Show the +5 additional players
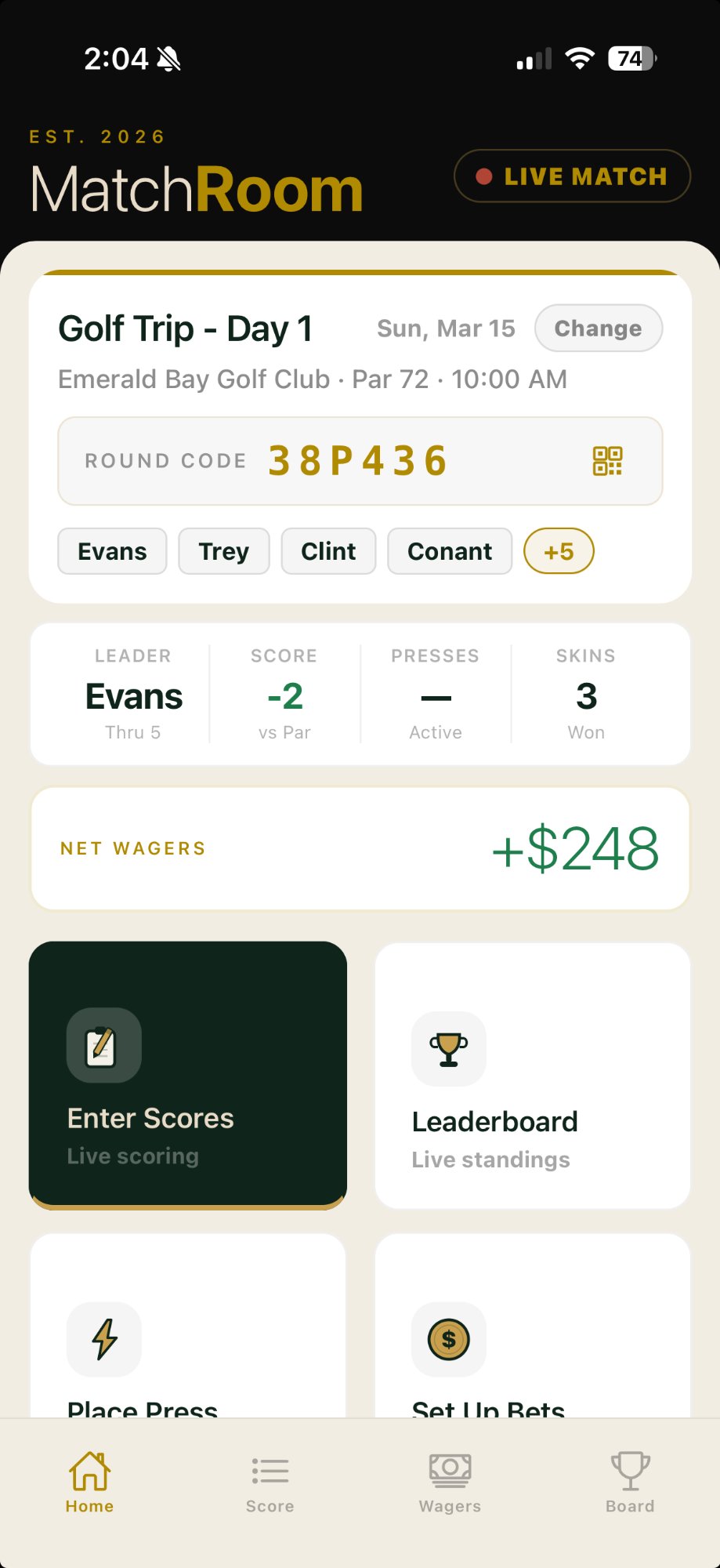The width and height of the screenshot is (720, 1568). tap(559, 551)
